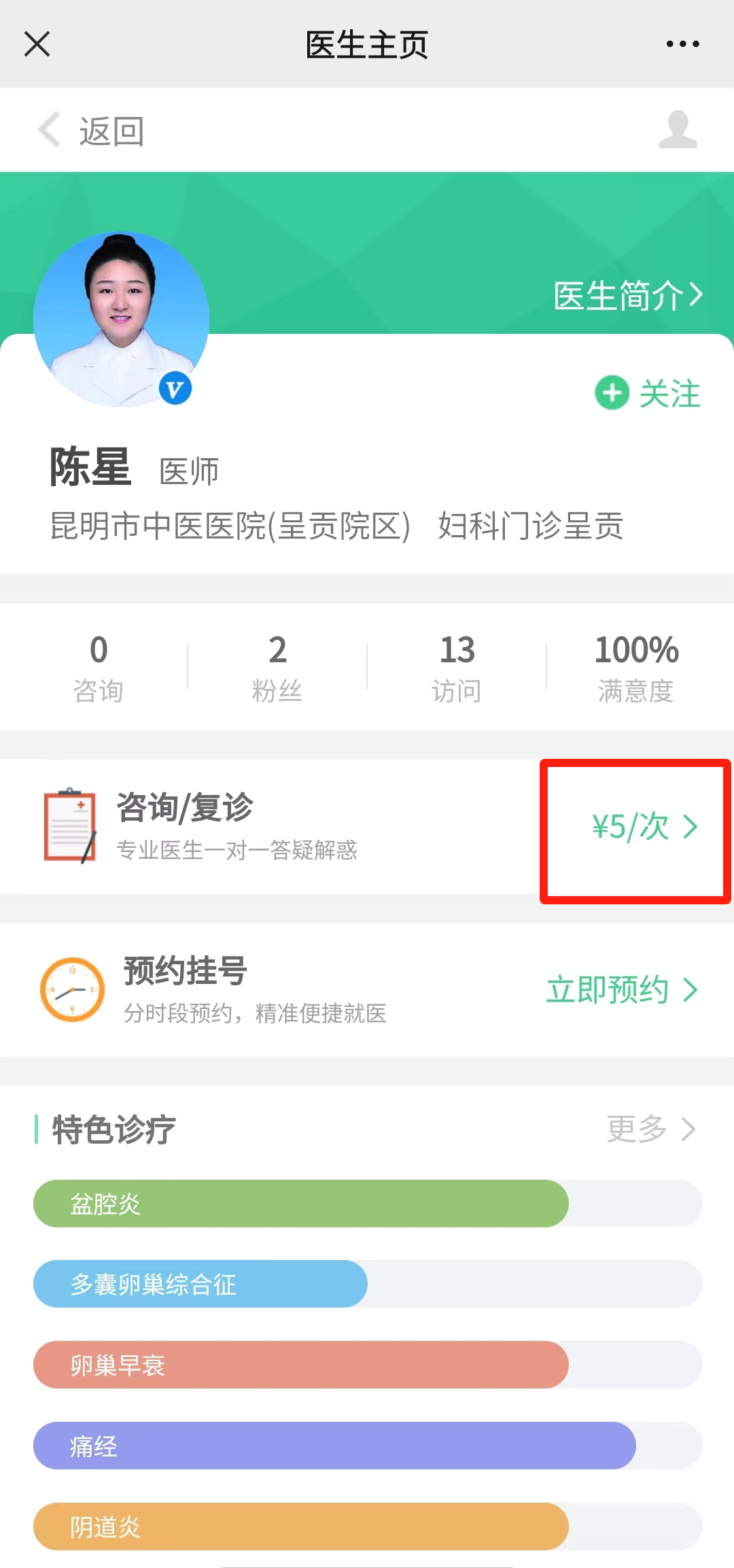Open the three-dot overflow menu
Screen dimensions: 734x1568
[x=682, y=44]
